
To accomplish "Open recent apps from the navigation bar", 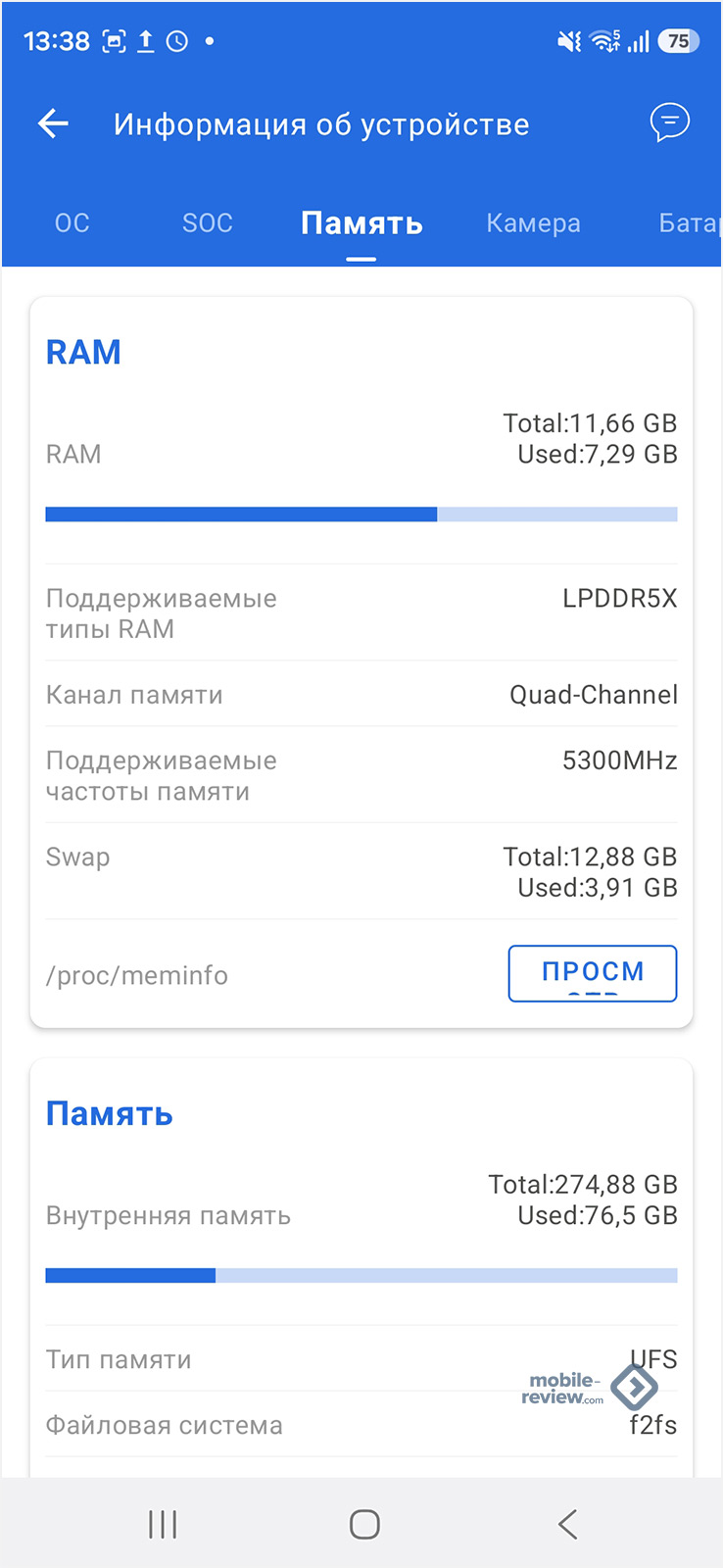I will (x=163, y=1524).
